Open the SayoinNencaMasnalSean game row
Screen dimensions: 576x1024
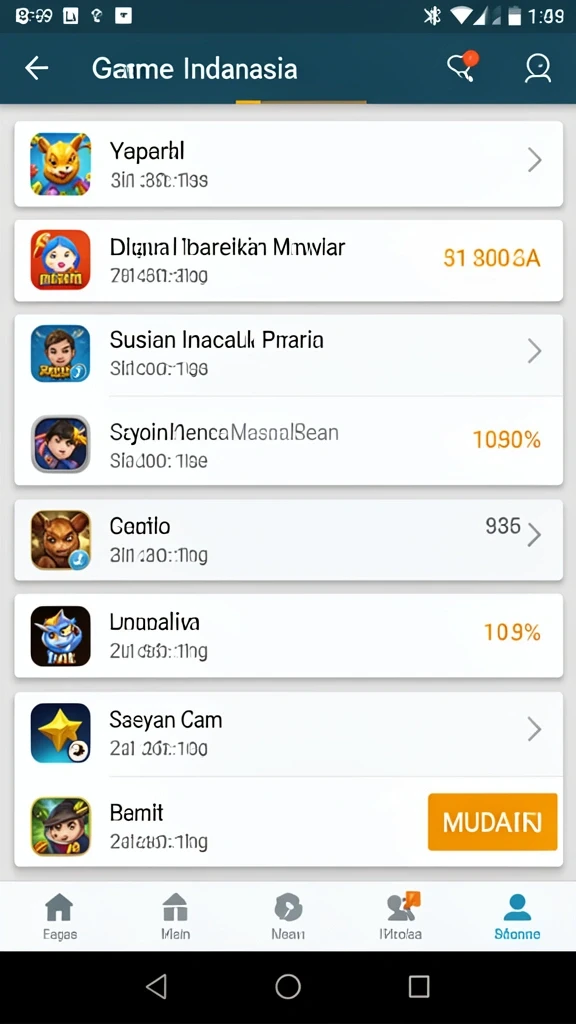pos(288,441)
